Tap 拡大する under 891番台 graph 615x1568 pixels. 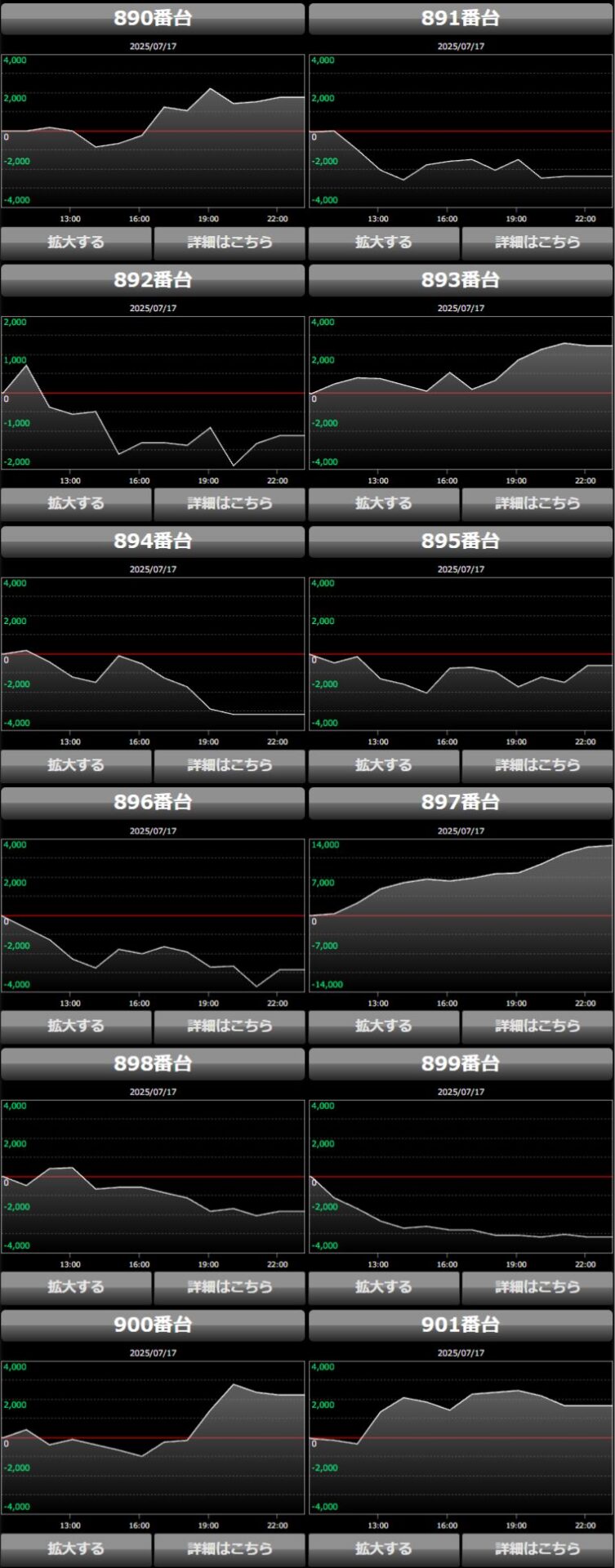[x=384, y=243]
